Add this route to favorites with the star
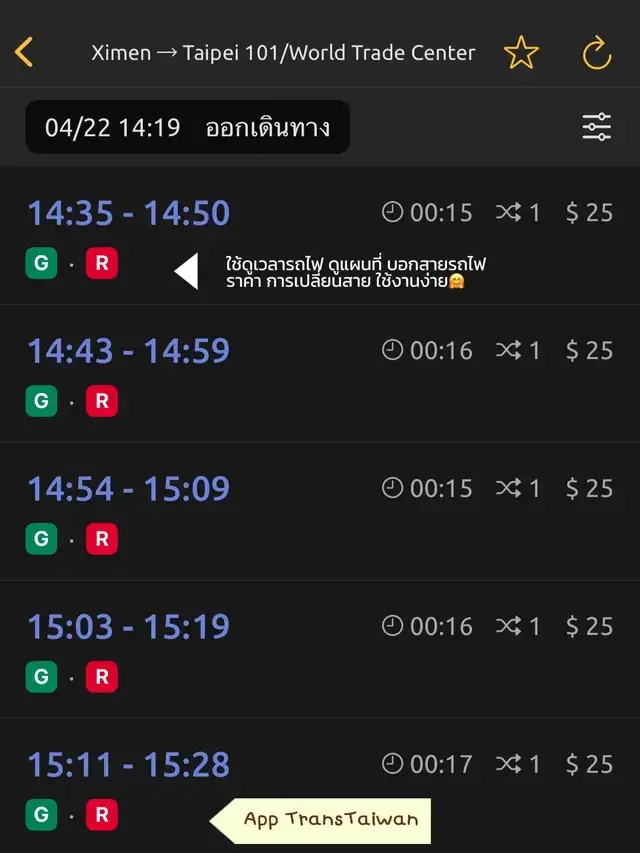Screen dimensions: 640x853 click(521, 52)
